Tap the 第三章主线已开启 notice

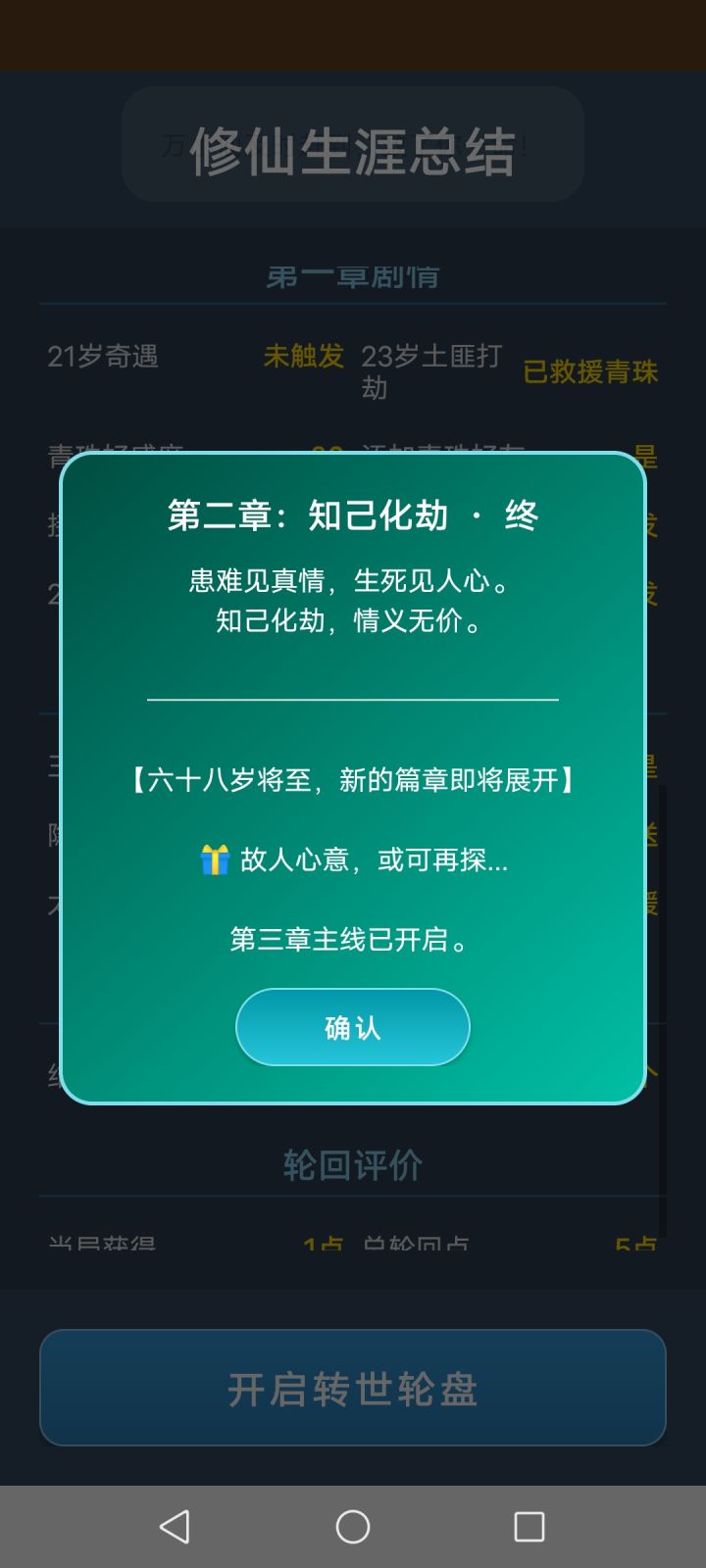pos(352,939)
